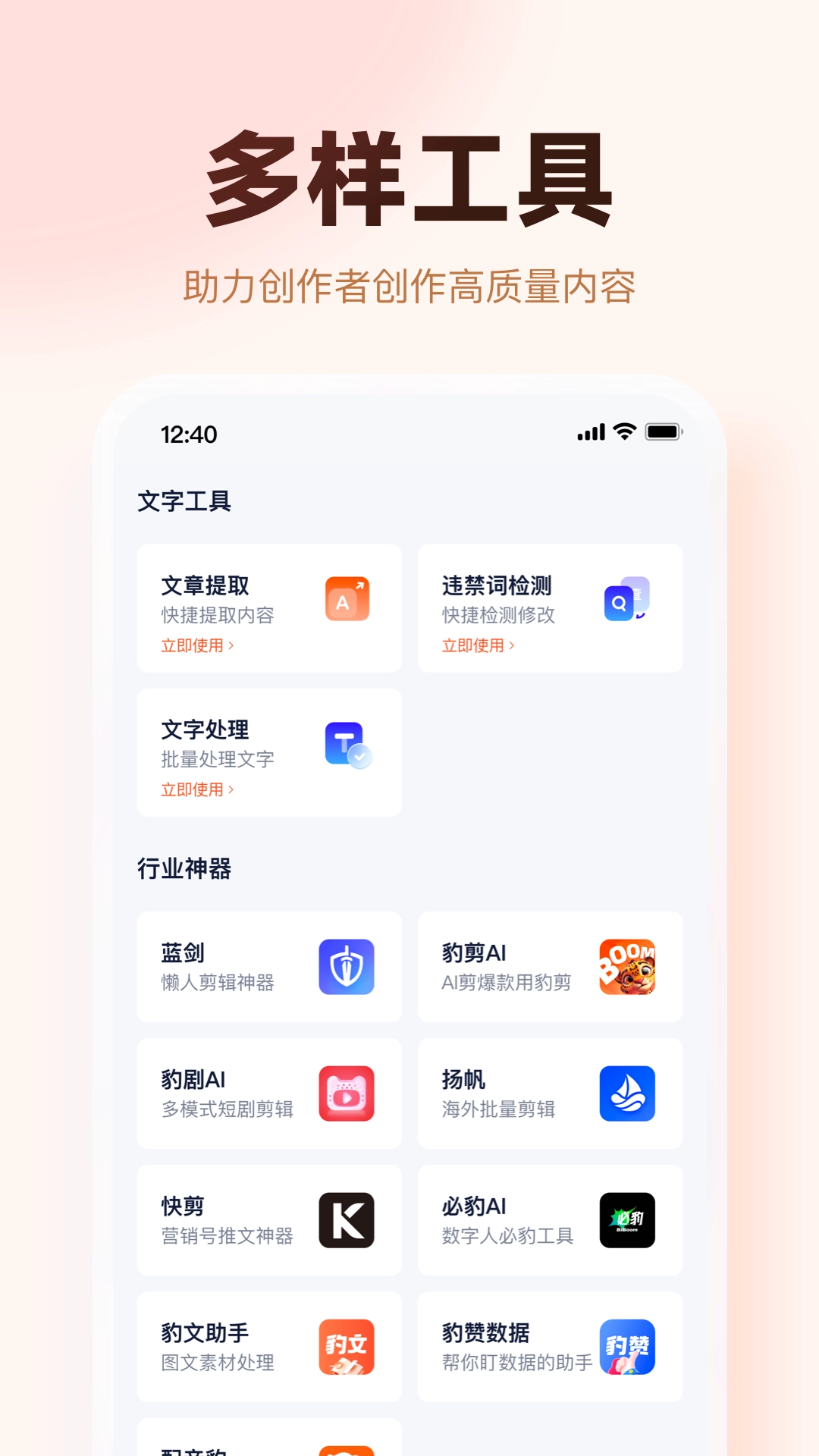This screenshot has width=819, height=1456.
Task: Launch the 豹剪AI BOOM tiger icon
Action: point(628,966)
